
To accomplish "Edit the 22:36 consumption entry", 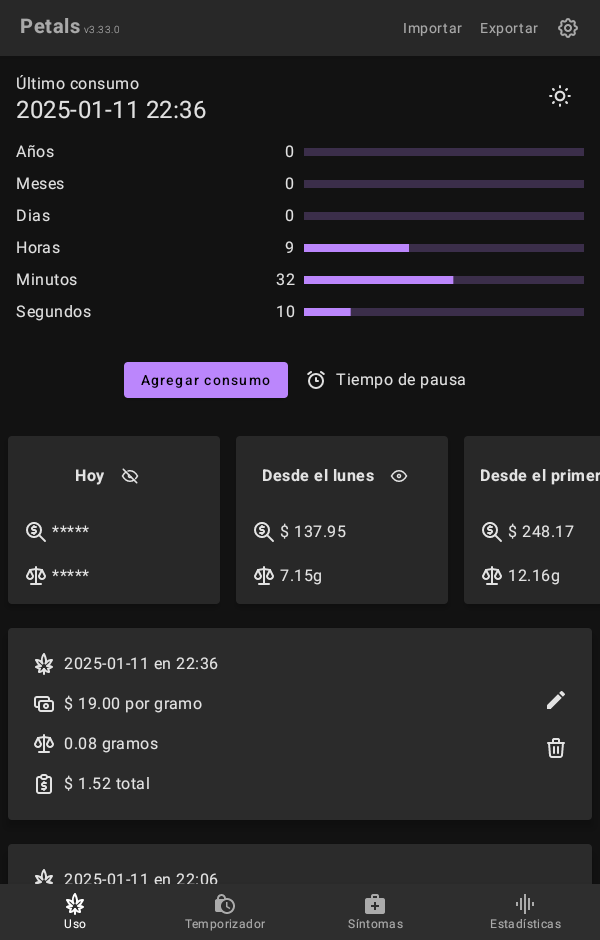I will (556, 700).
